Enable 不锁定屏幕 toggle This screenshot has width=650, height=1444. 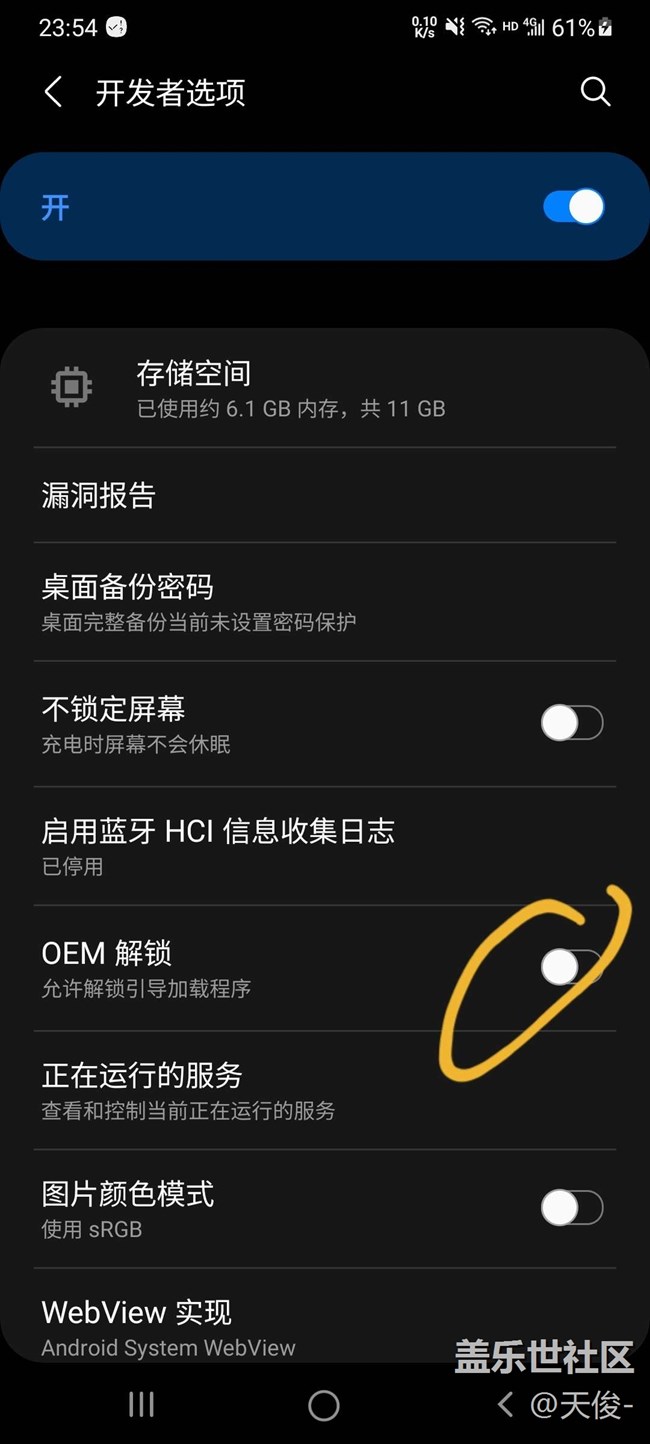click(x=572, y=723)
